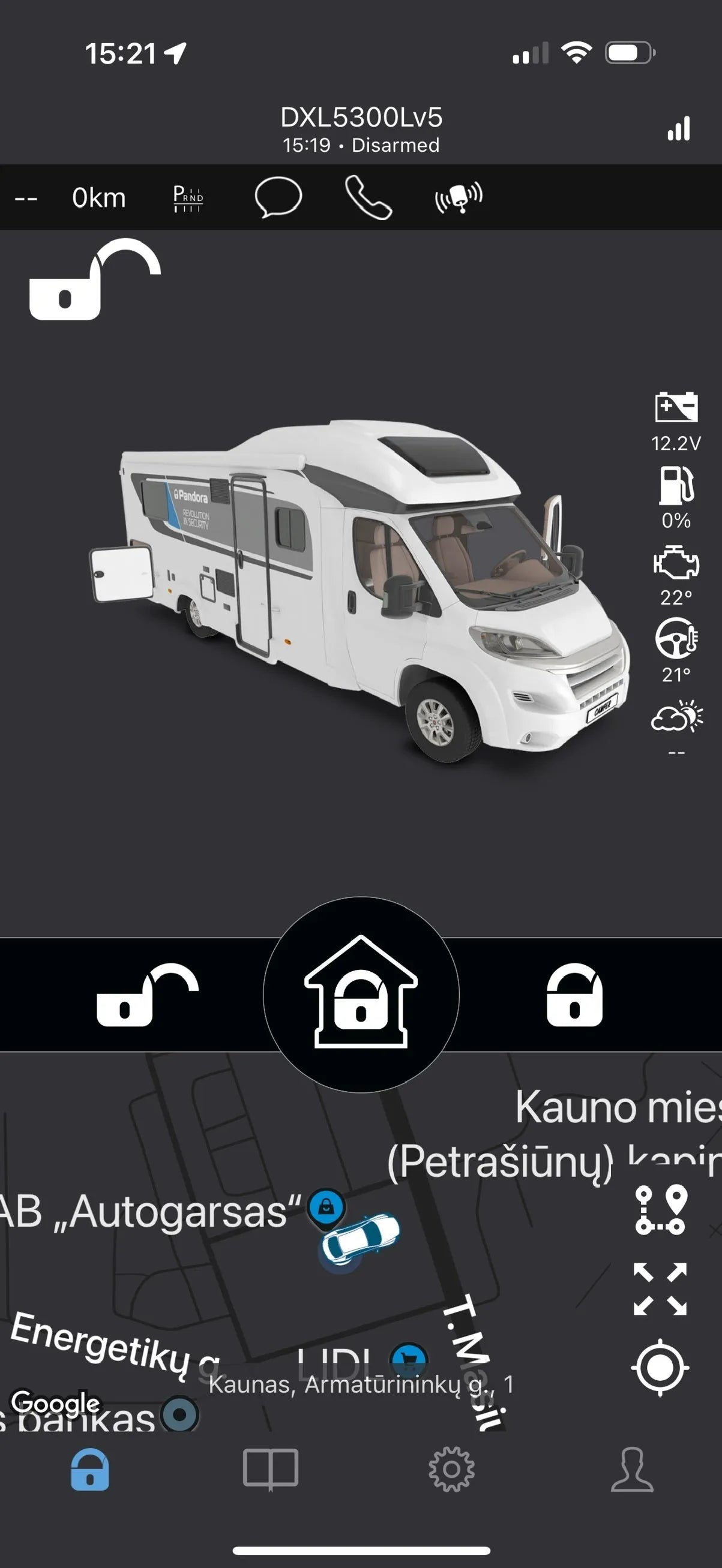Center the map on the current location
722x1568 pixels.
click(x=661, y=1368)
